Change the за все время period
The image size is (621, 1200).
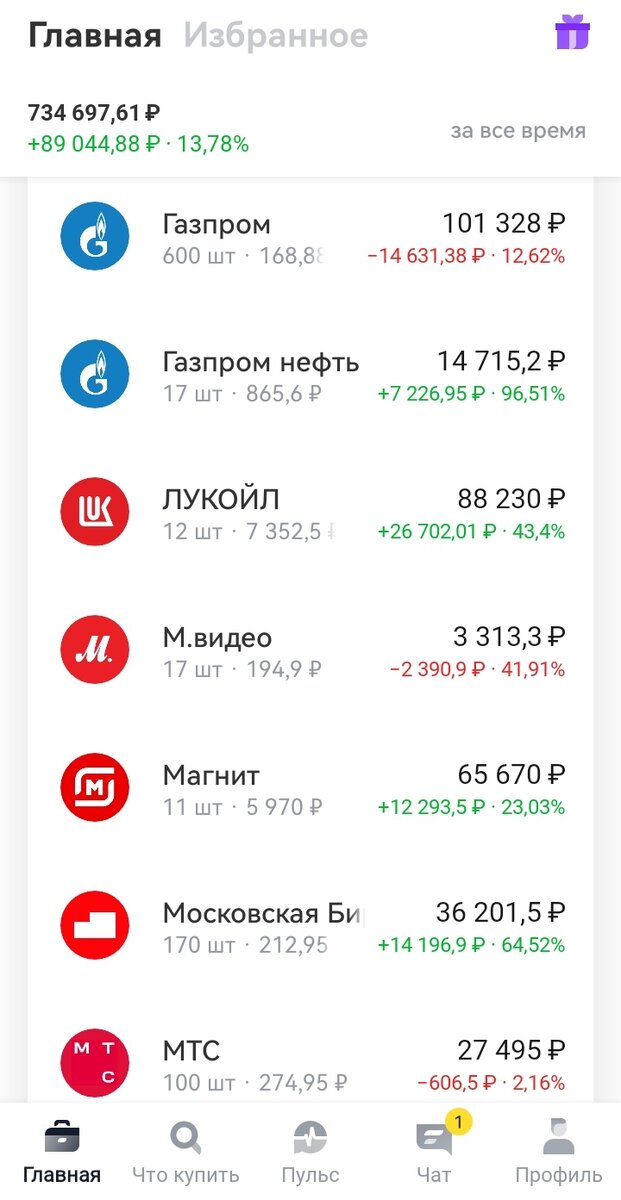point(517,131)
